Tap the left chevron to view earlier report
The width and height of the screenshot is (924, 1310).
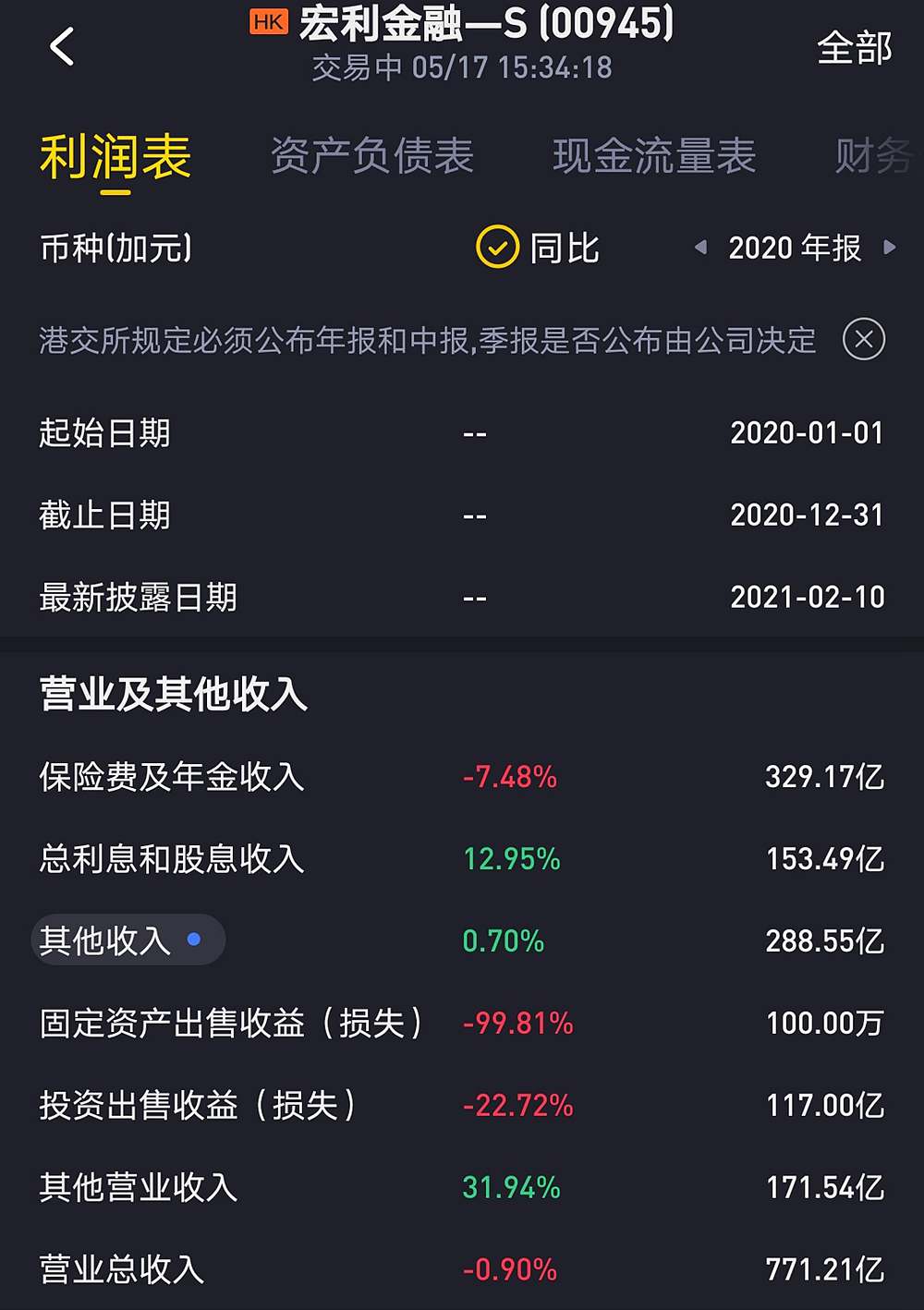coord(699,248)
